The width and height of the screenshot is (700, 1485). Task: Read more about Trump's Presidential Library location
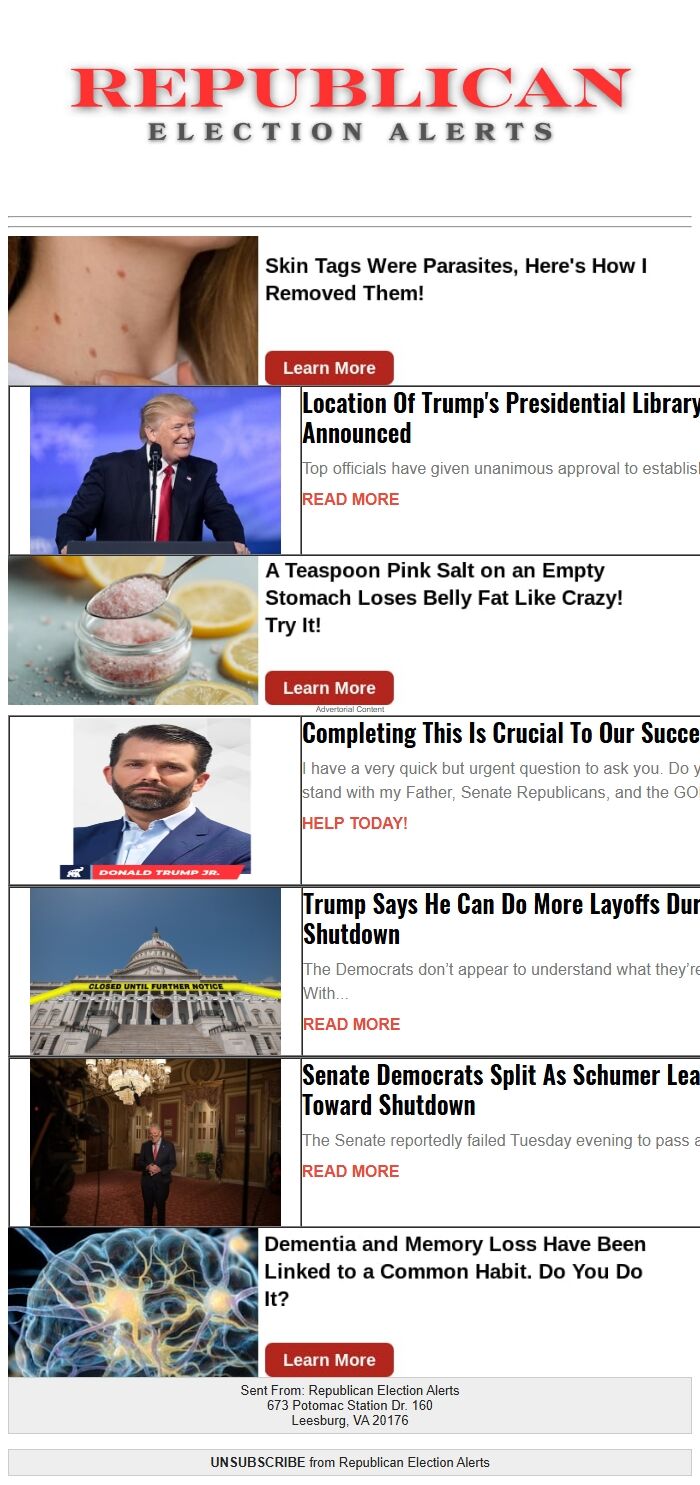click(350, 499)
